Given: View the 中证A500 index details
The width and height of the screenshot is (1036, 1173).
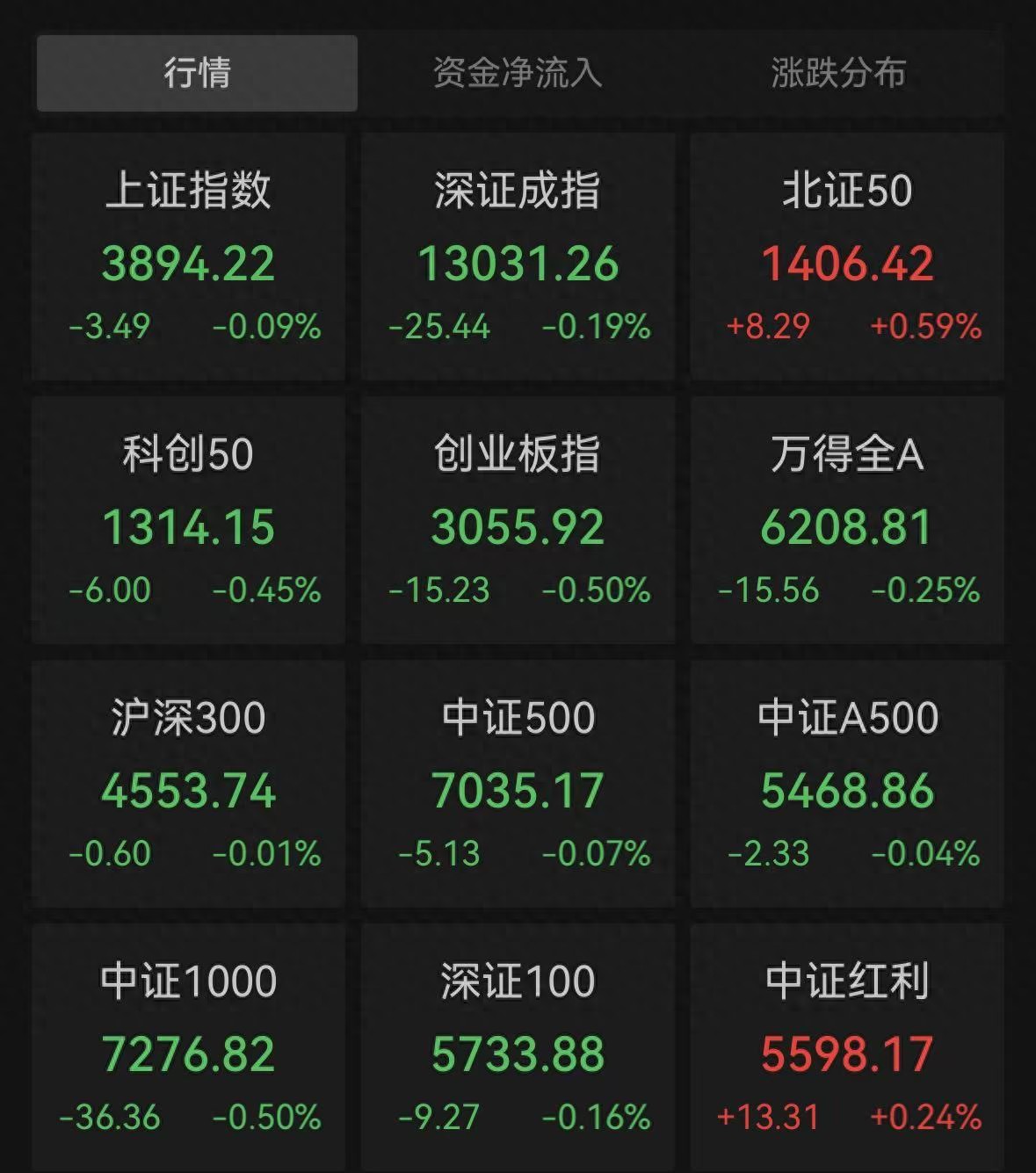Looking at the screenshot, I should pyautogui.click(x=847, y=784).
